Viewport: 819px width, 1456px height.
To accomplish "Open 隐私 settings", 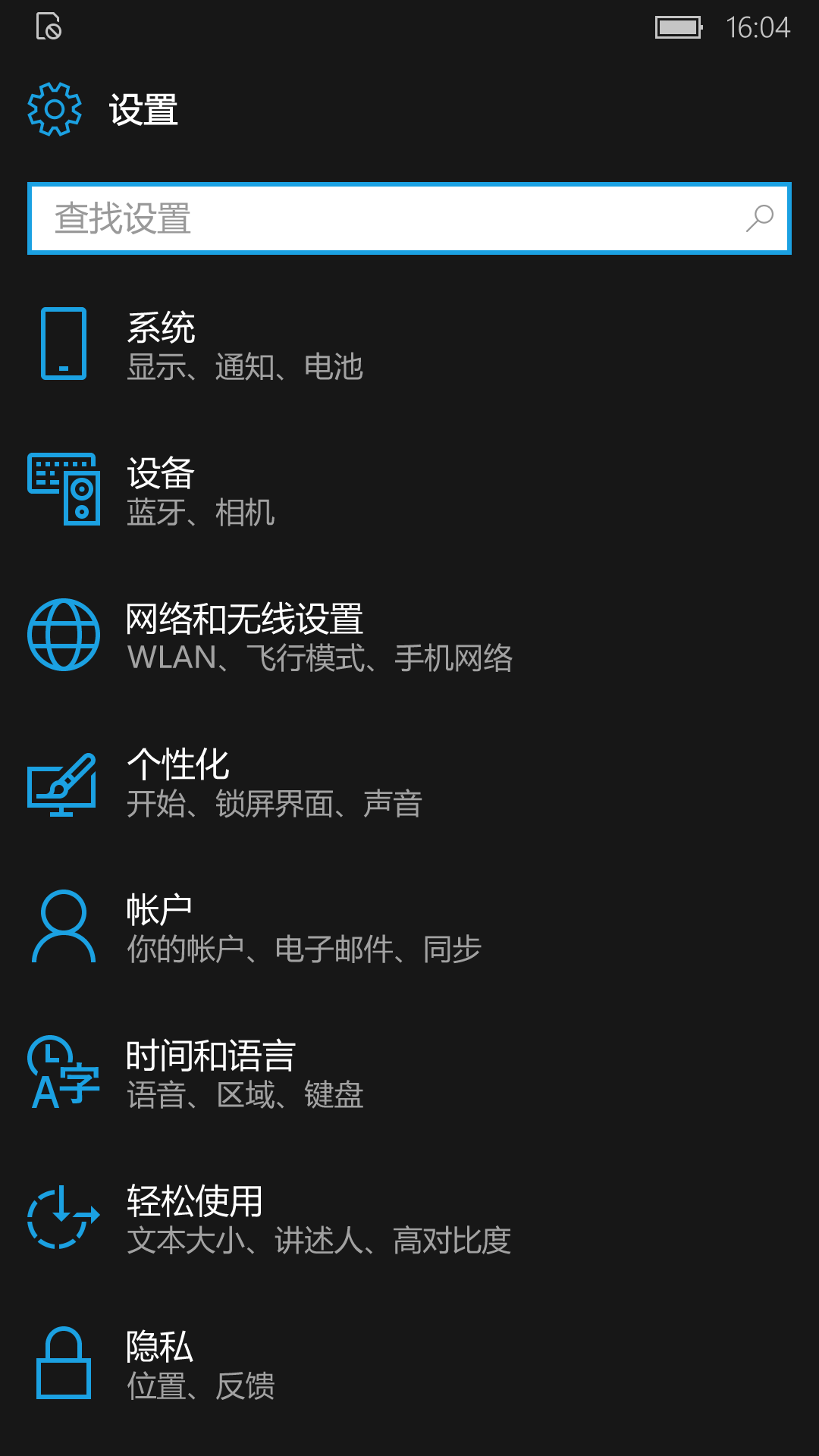I will point(409,1363).
